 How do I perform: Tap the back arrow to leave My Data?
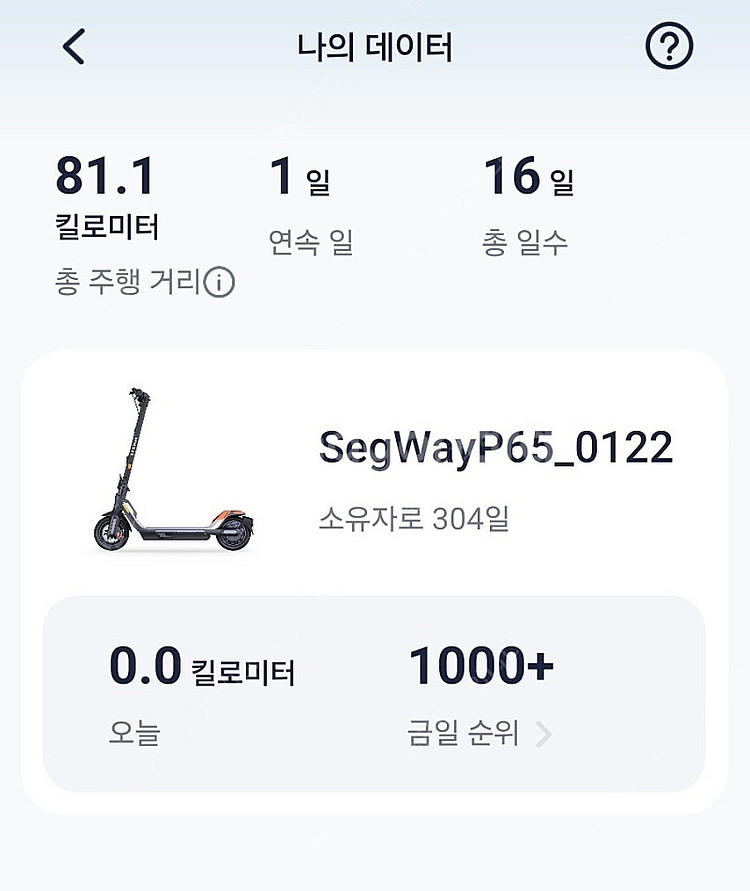click(71, 44)
